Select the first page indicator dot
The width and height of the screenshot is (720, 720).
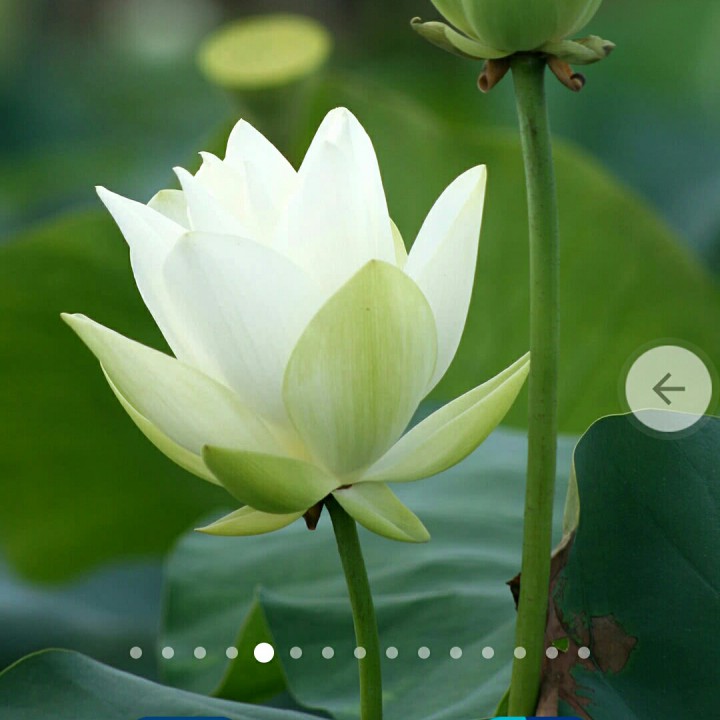(x=136, y=652)
